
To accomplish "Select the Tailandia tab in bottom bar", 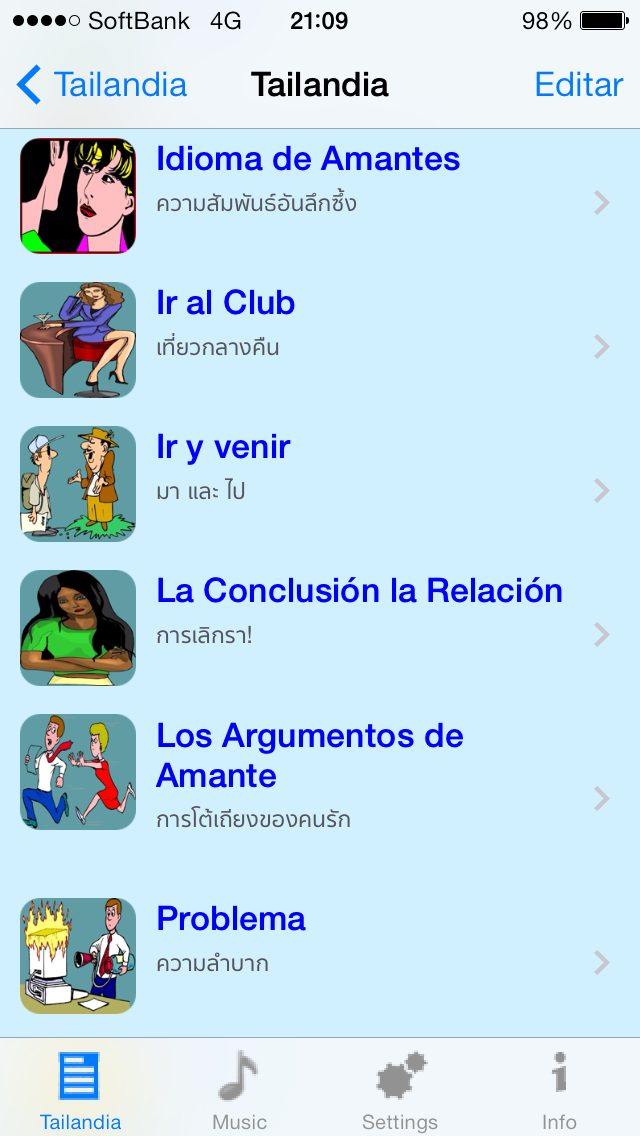I will (x=80, y=1090).
